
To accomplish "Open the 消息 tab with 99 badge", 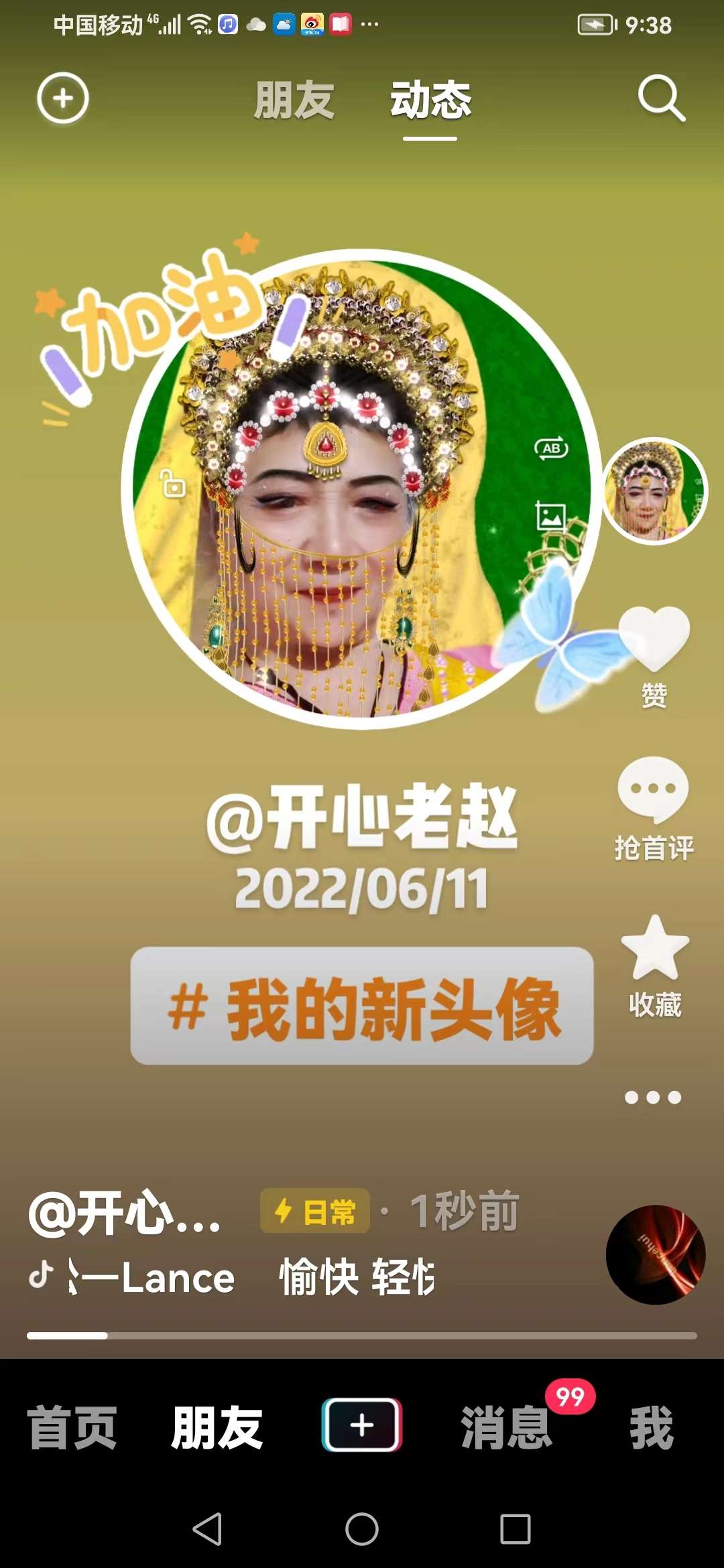I will tap(507, 1427).
